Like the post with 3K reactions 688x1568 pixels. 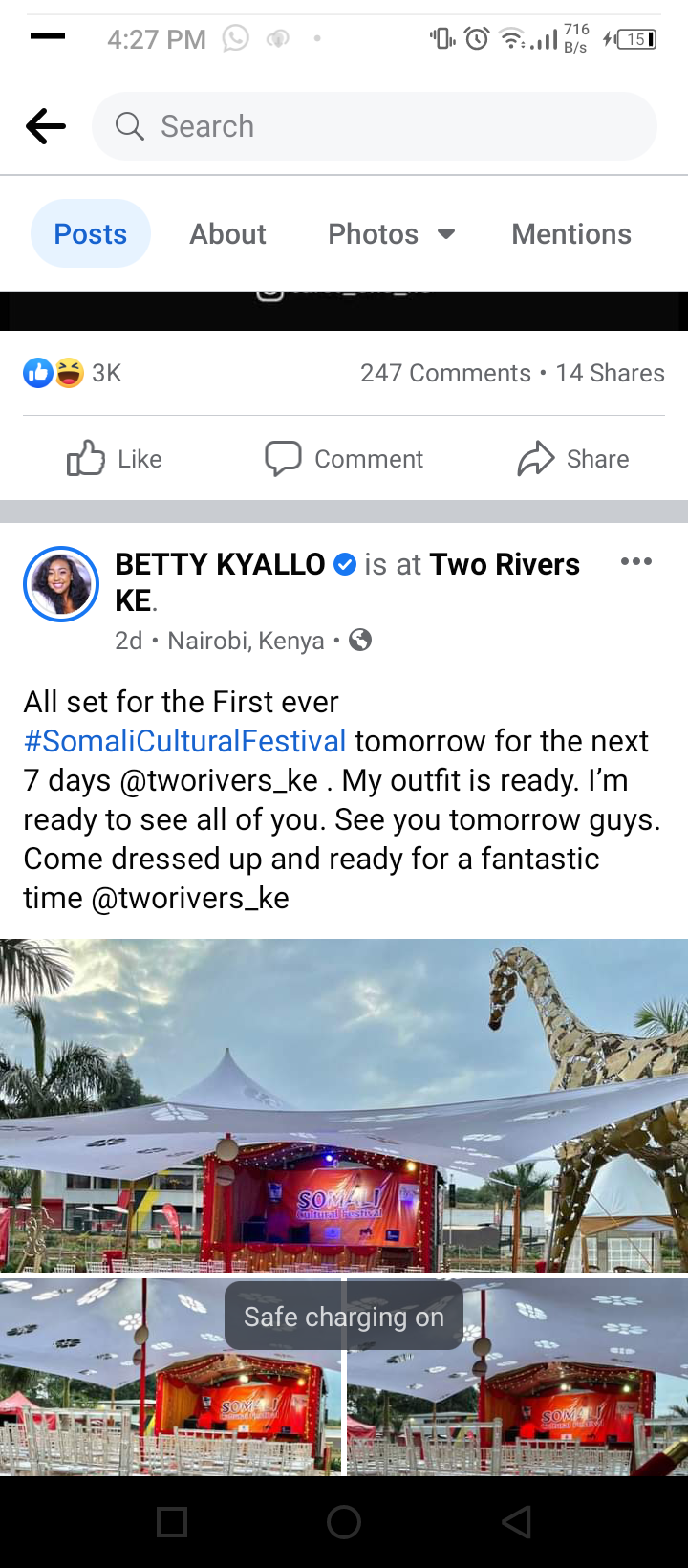(115, 459)
